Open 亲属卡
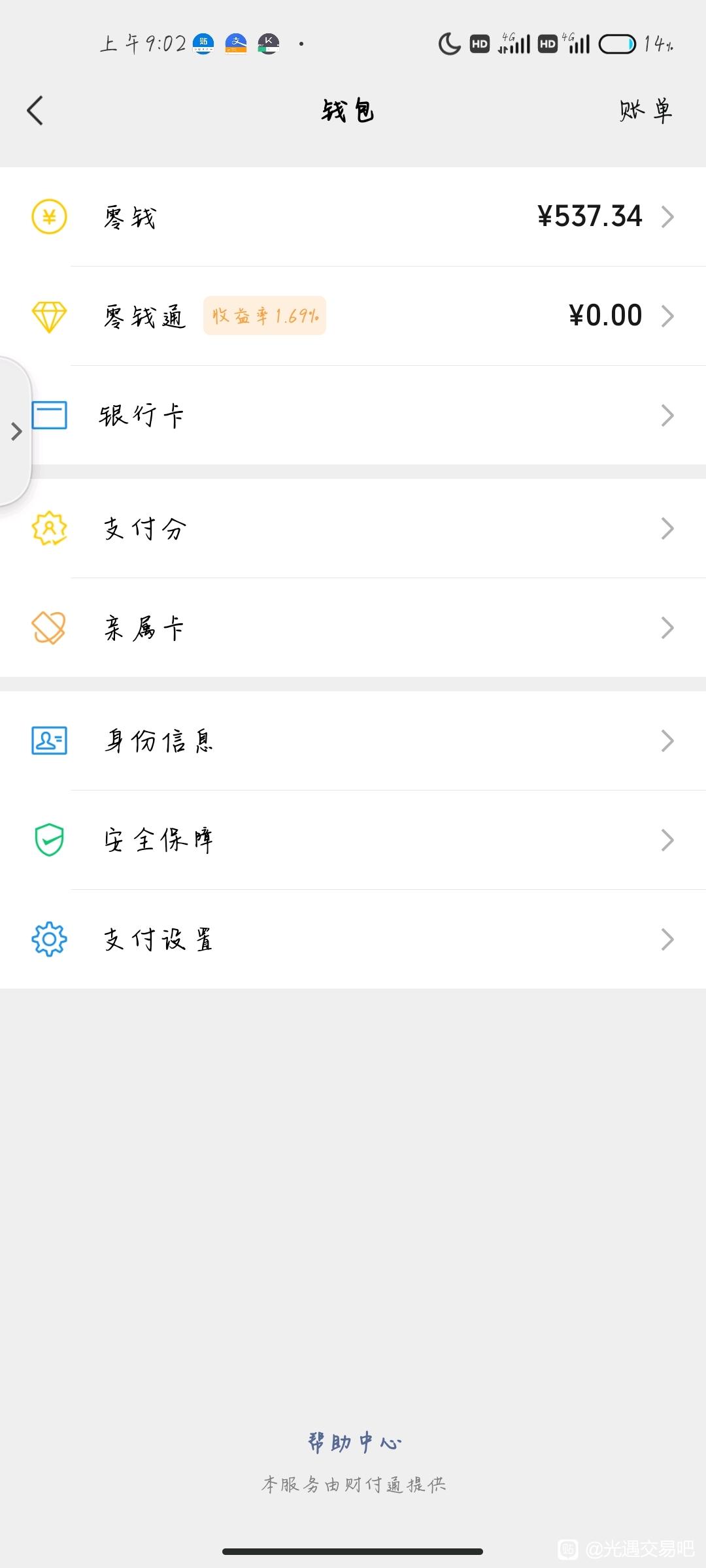Viewport: 706px width, 1568px height. click(x=353, y=628)
